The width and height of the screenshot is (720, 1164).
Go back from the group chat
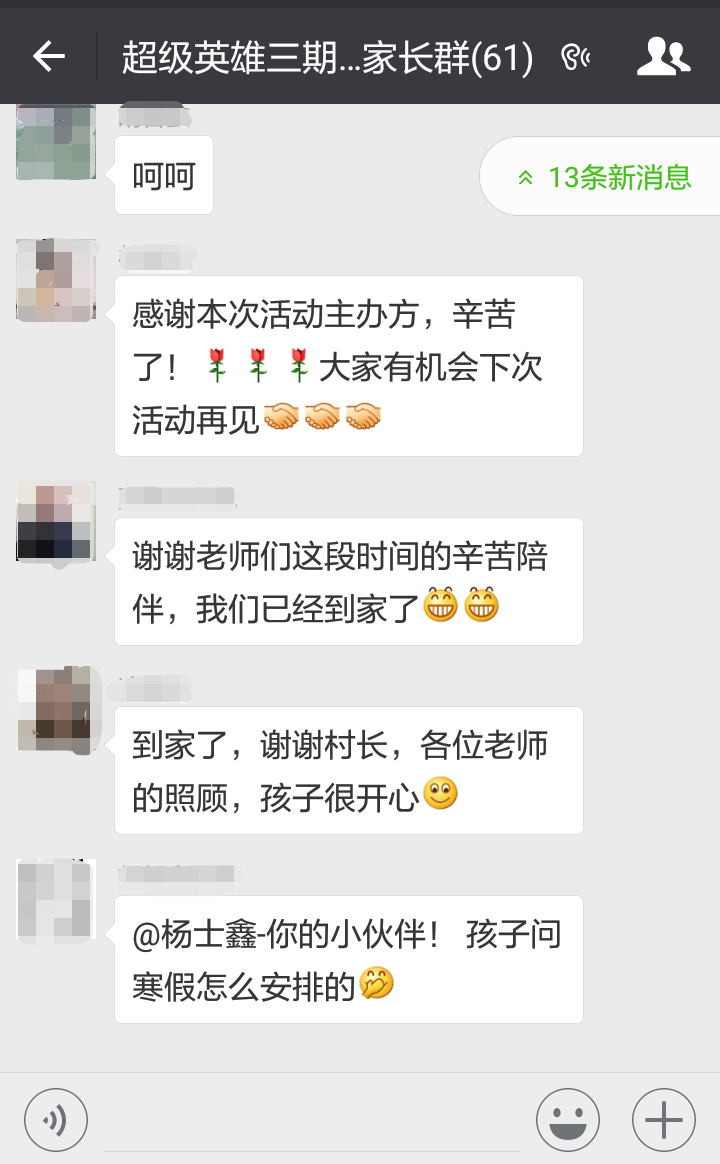click(x=49, y=56)
